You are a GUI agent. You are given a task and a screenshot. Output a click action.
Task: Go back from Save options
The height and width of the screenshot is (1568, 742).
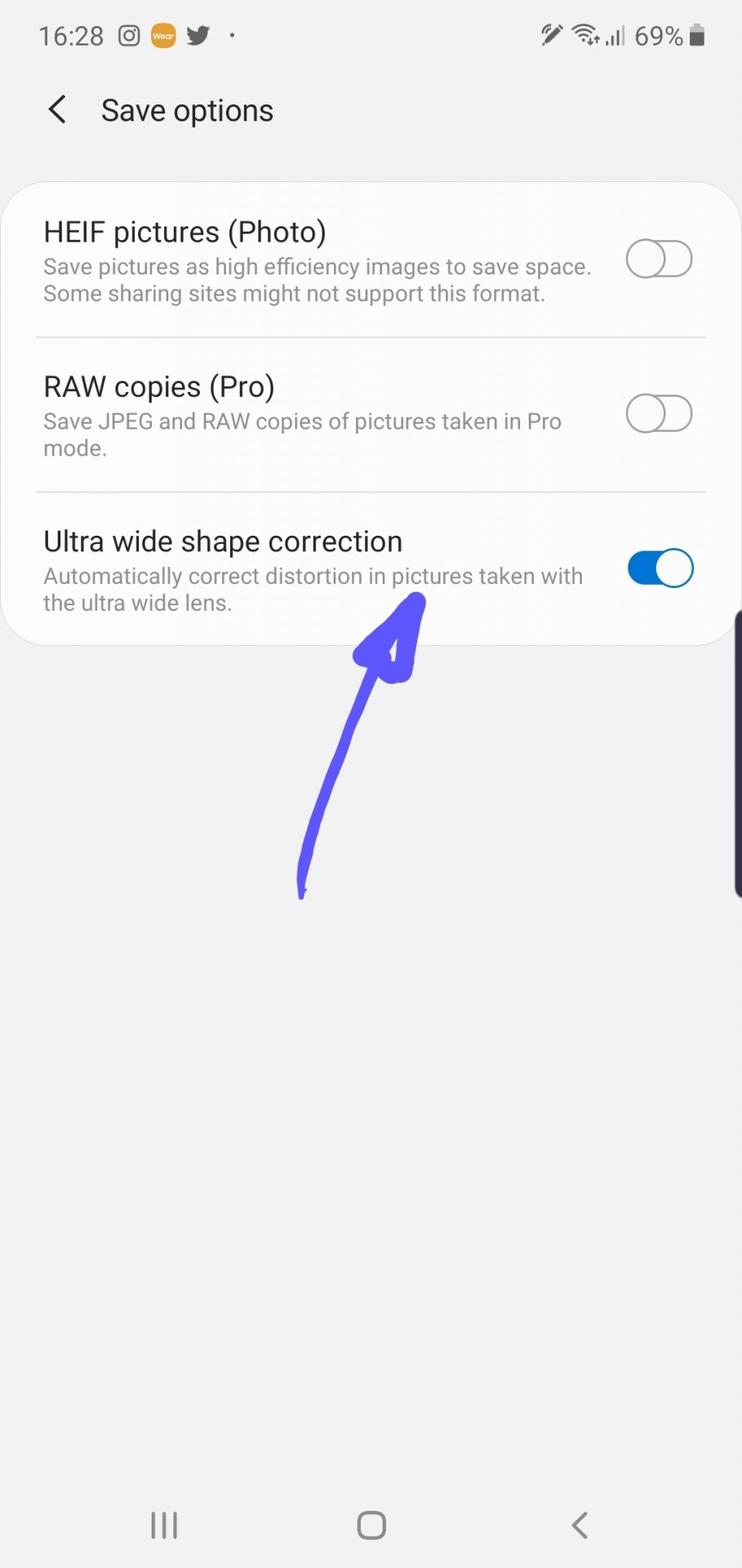(x=57, y=109)
